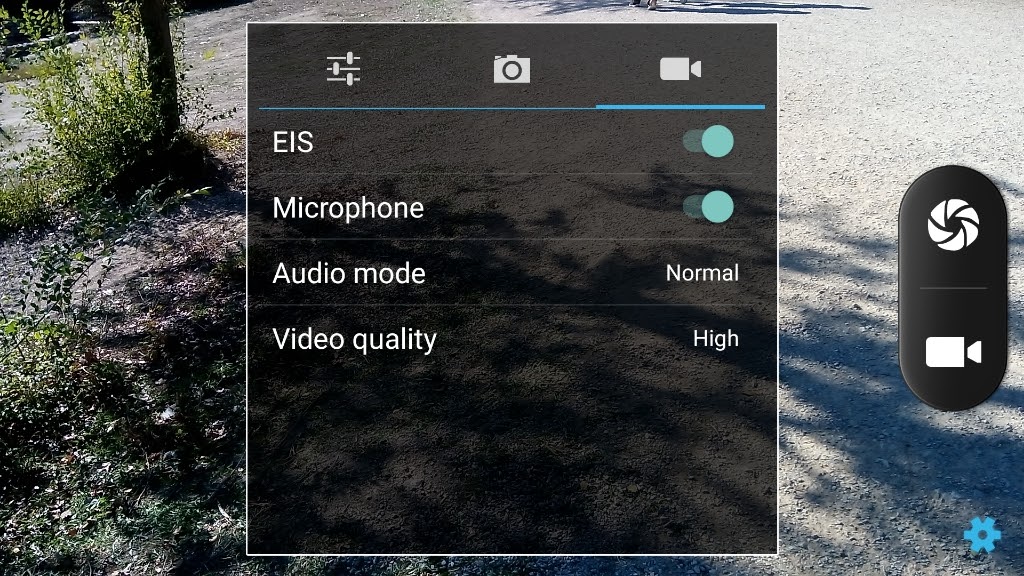The width and height of the screenshot is (1024, 576).
Task: Switch to the photo camera settings tab
Action: (x=511, y=69)
